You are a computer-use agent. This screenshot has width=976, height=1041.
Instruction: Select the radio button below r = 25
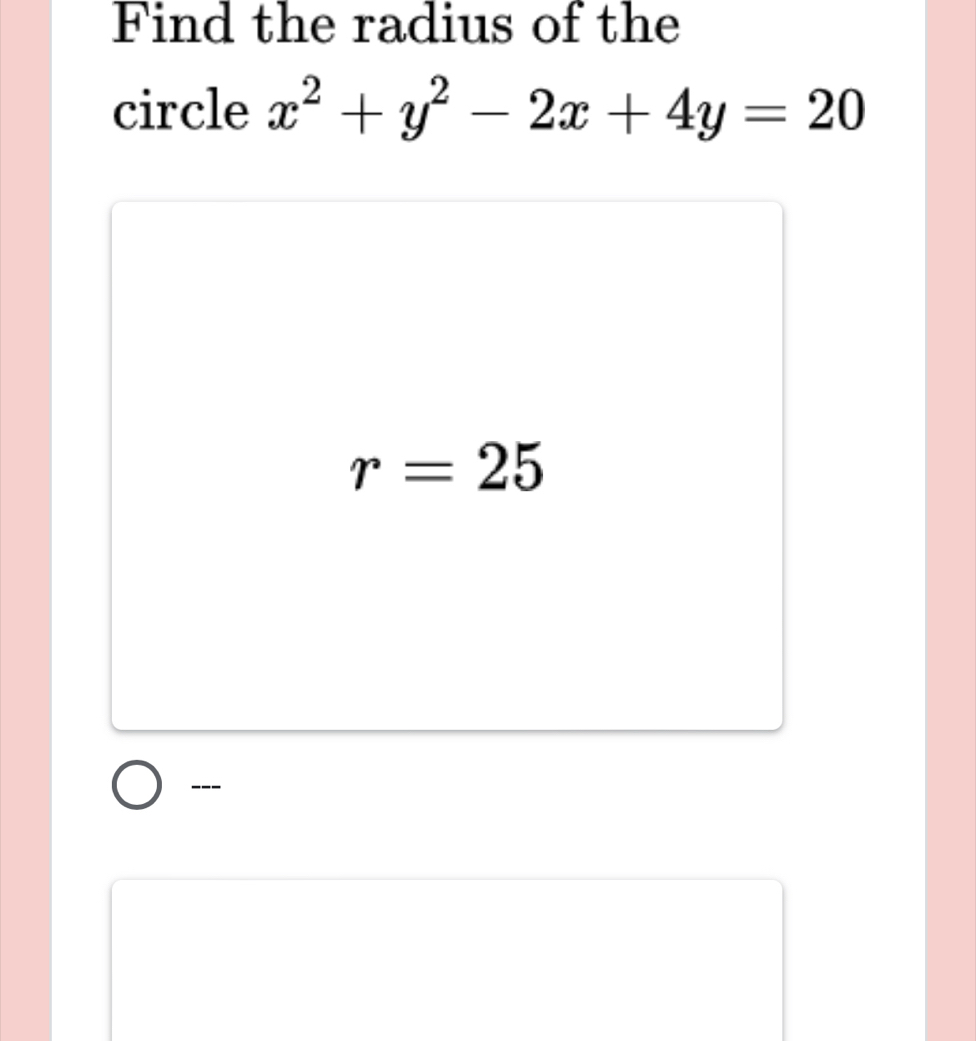tap(135, 786)
